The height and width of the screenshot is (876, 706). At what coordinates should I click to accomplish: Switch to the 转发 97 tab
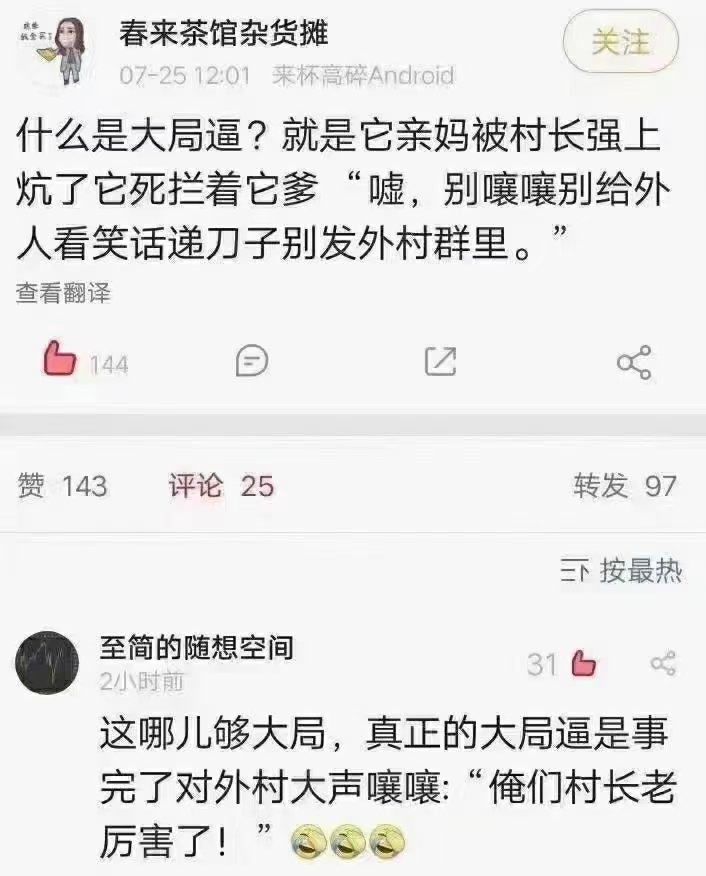(x=624, y=486)
